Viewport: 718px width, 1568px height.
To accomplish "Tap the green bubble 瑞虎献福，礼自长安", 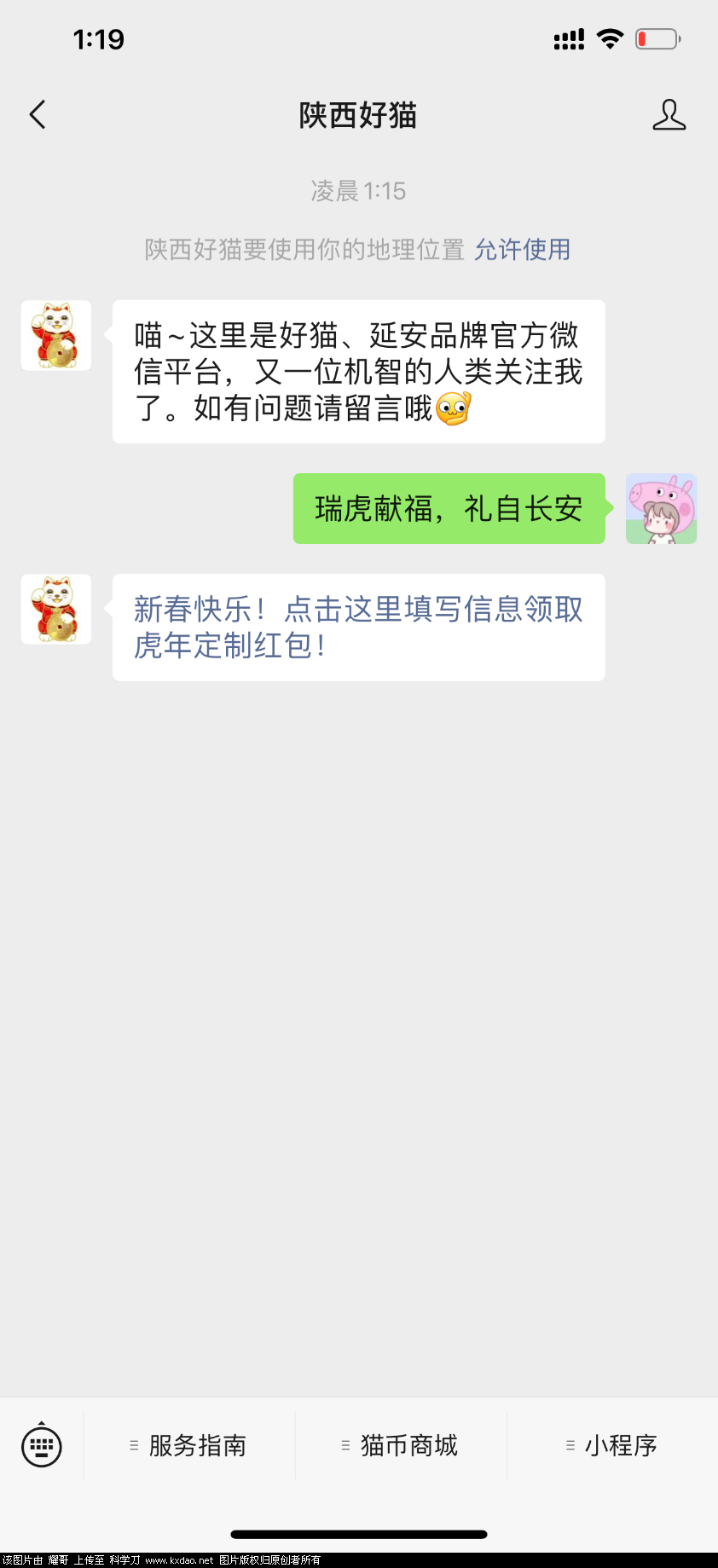I will point(449,508).
